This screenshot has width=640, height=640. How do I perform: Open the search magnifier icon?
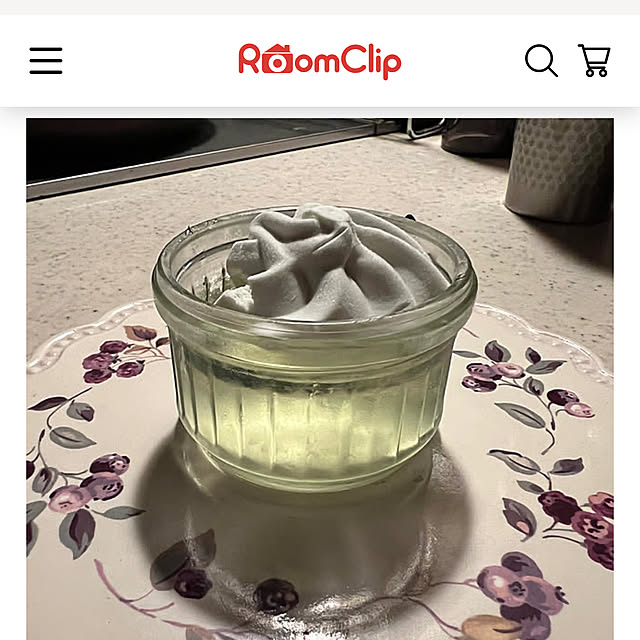click(541, 61)
